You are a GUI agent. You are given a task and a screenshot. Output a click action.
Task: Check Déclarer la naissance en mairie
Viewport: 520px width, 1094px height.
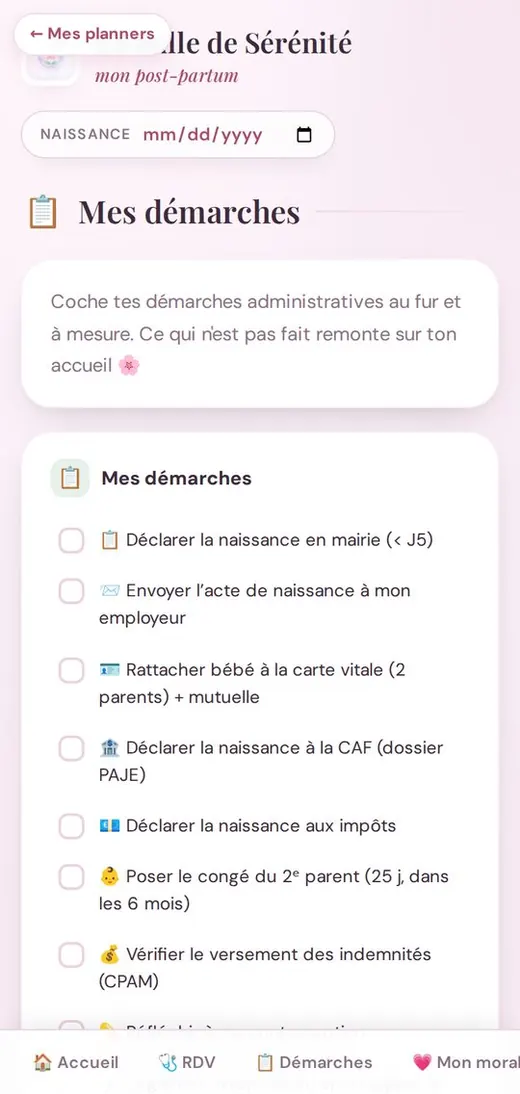71,541
